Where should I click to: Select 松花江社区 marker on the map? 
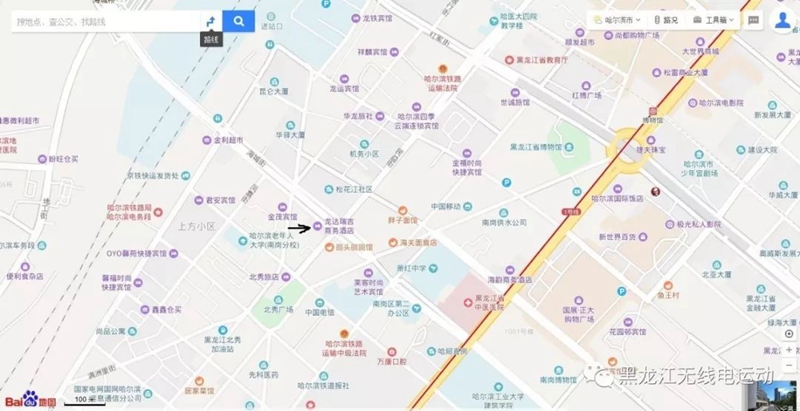click(x=330, y=189)
